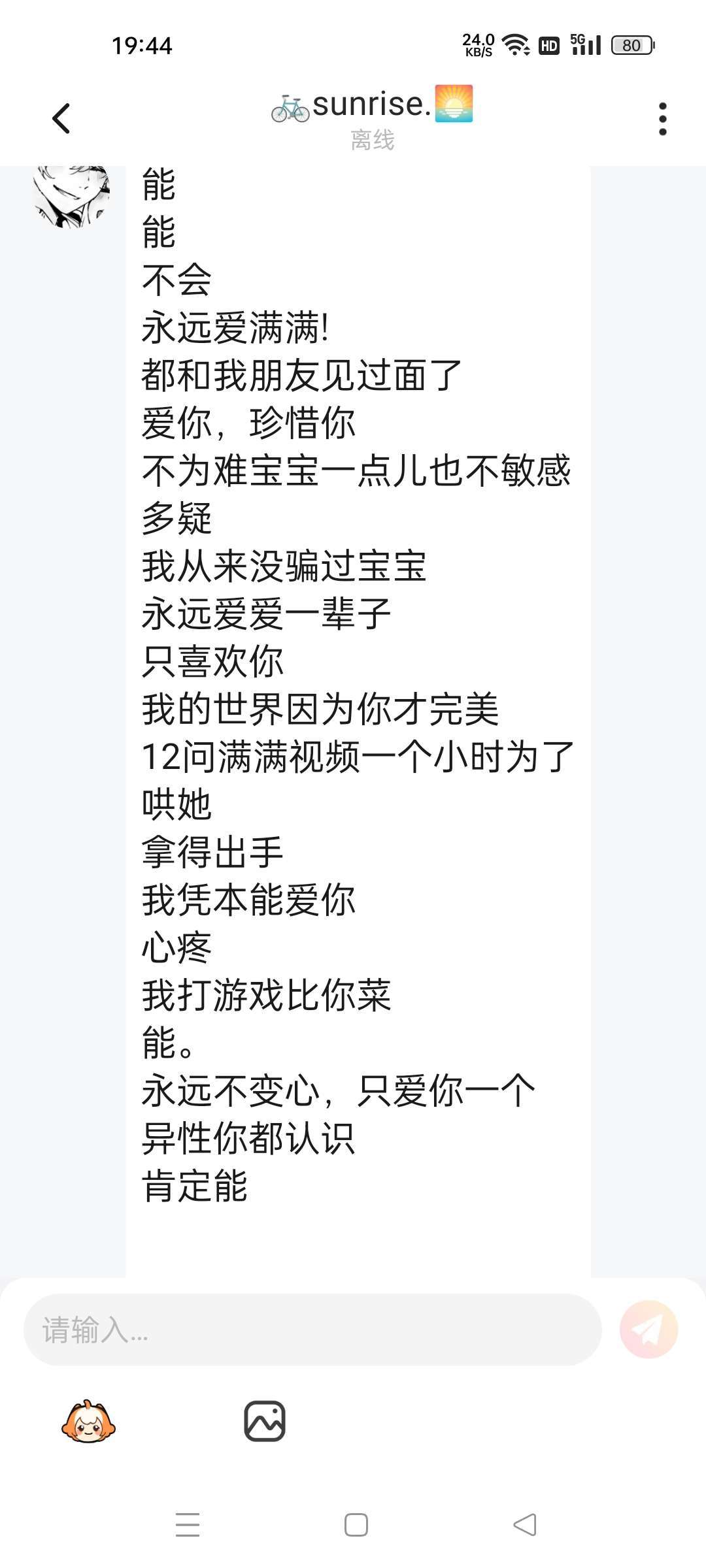Go back from sunrise chat

[61, 119]
